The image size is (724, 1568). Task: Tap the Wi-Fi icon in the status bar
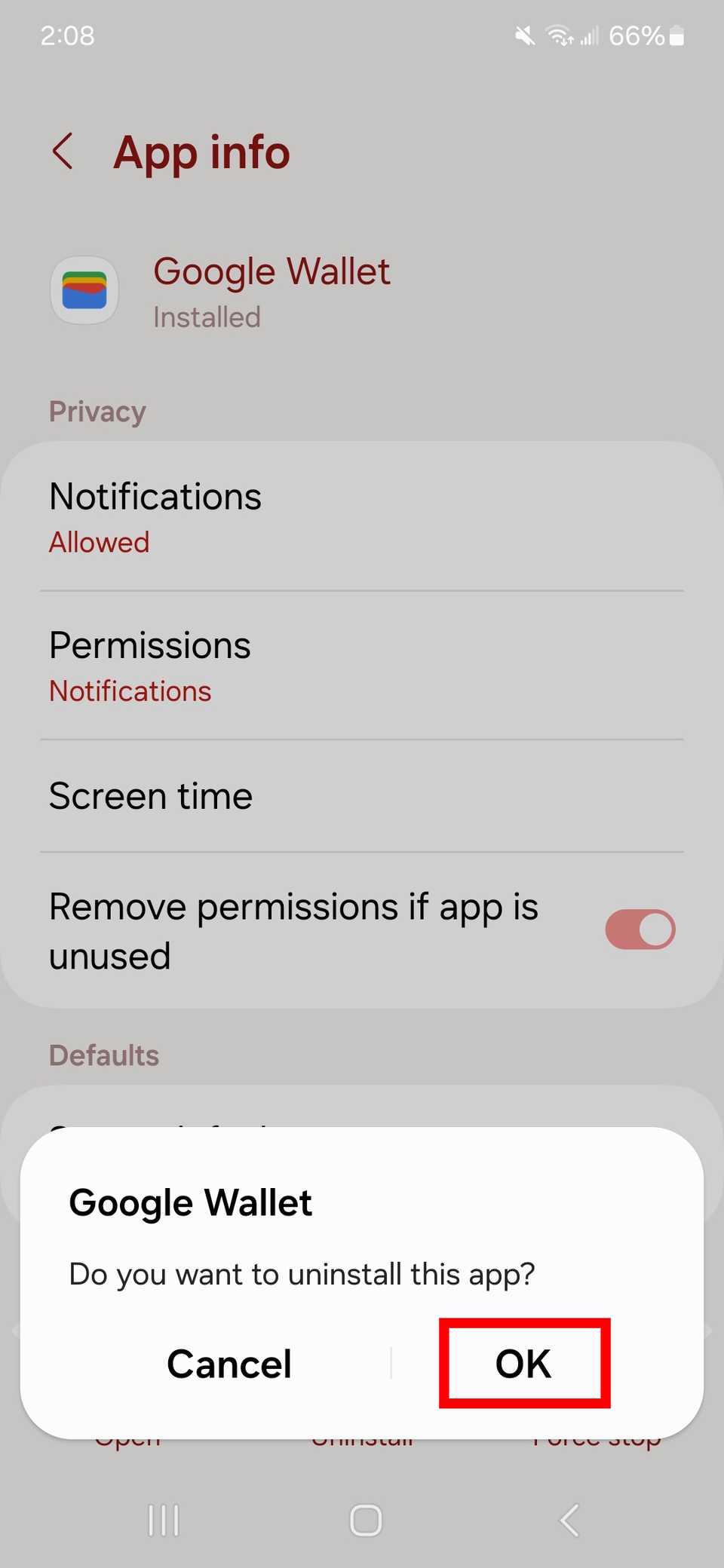559,35
